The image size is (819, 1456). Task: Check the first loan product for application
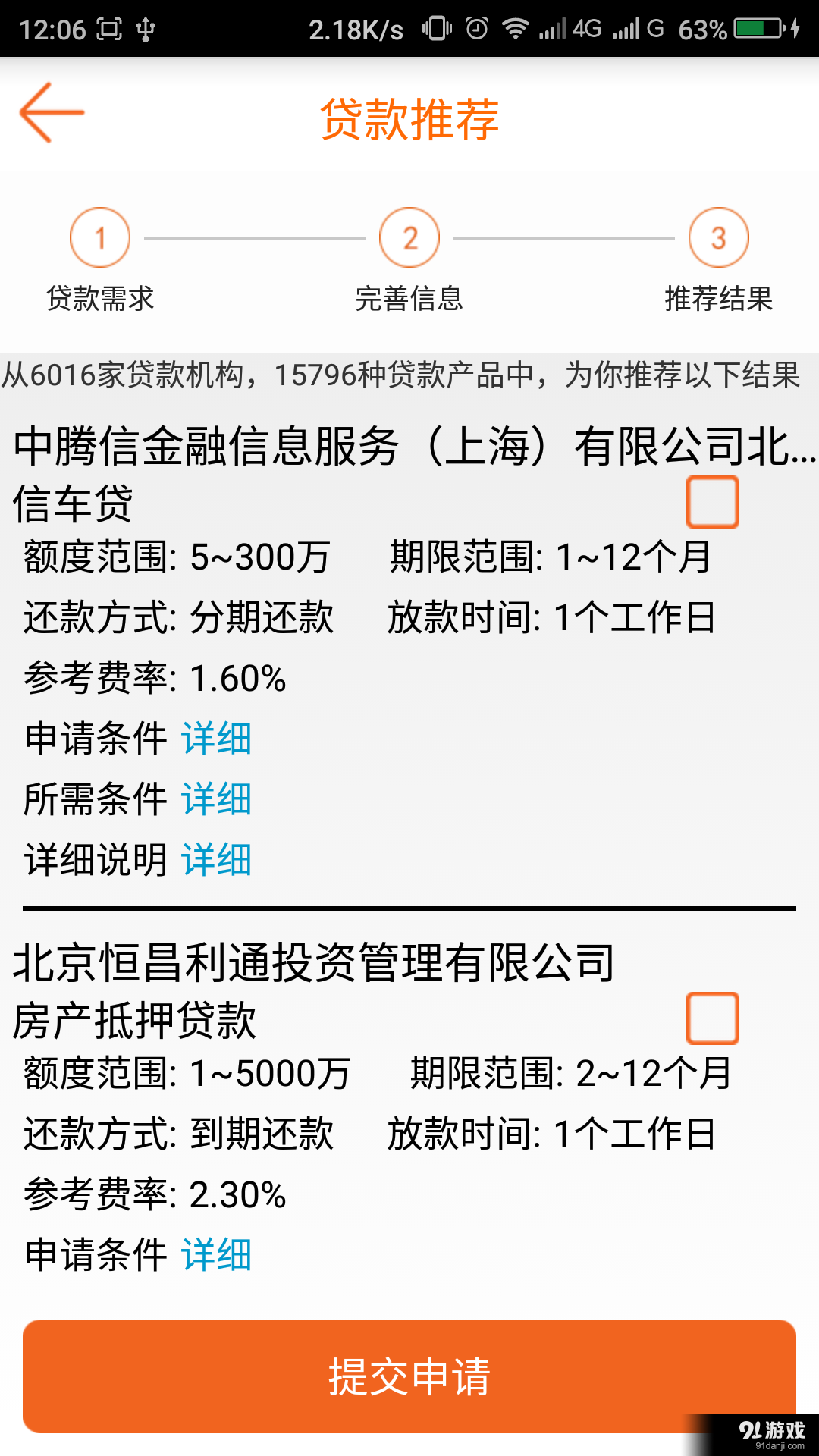pos(714,500)
